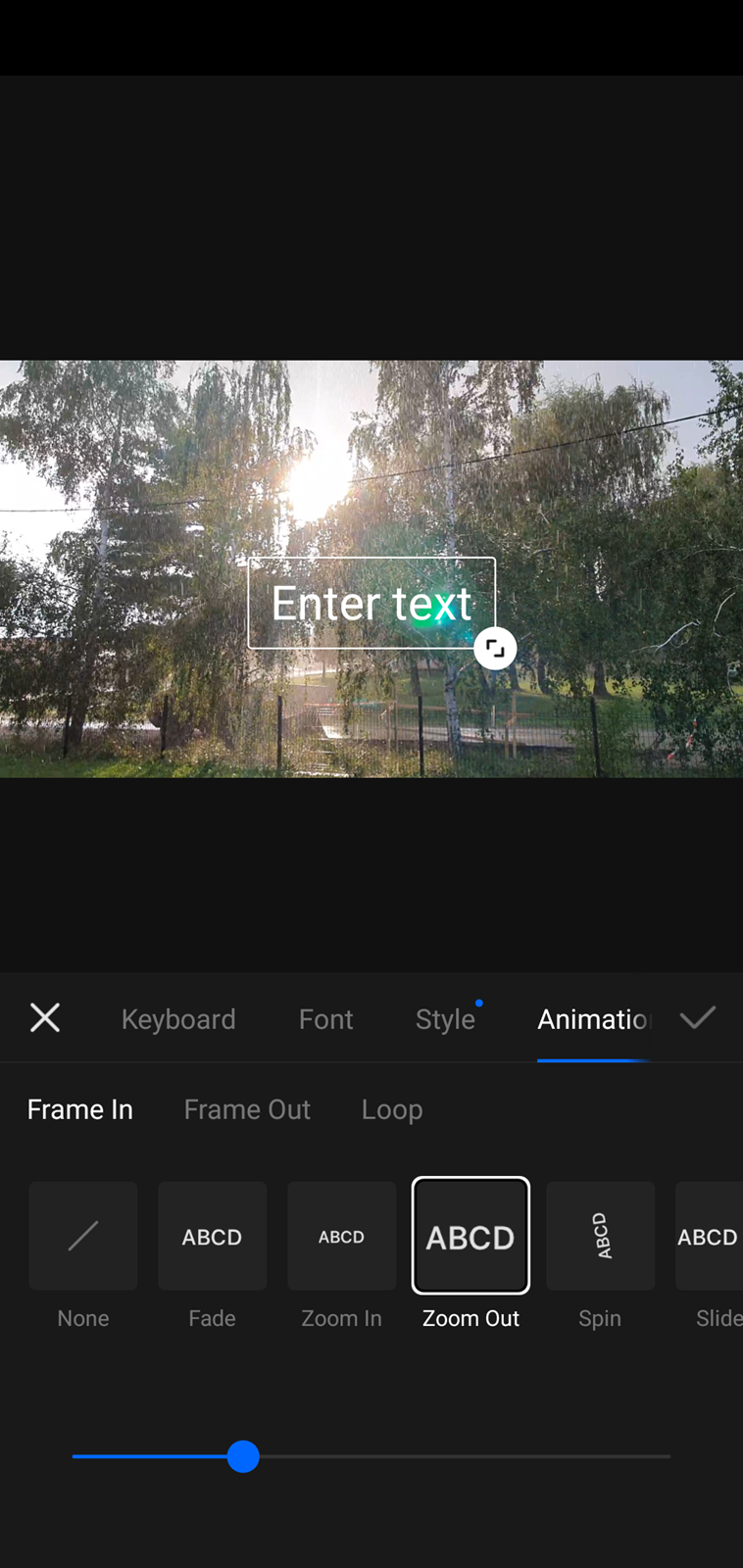Tap the animation duration slider handle

(243, 1456)
